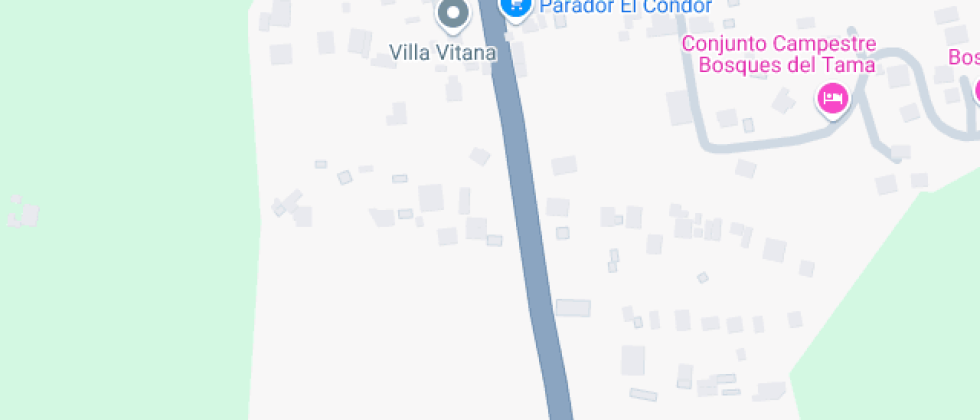980x420 pixels.
Task: Select the Parador El Condor marker
Action: coord(516,6)
